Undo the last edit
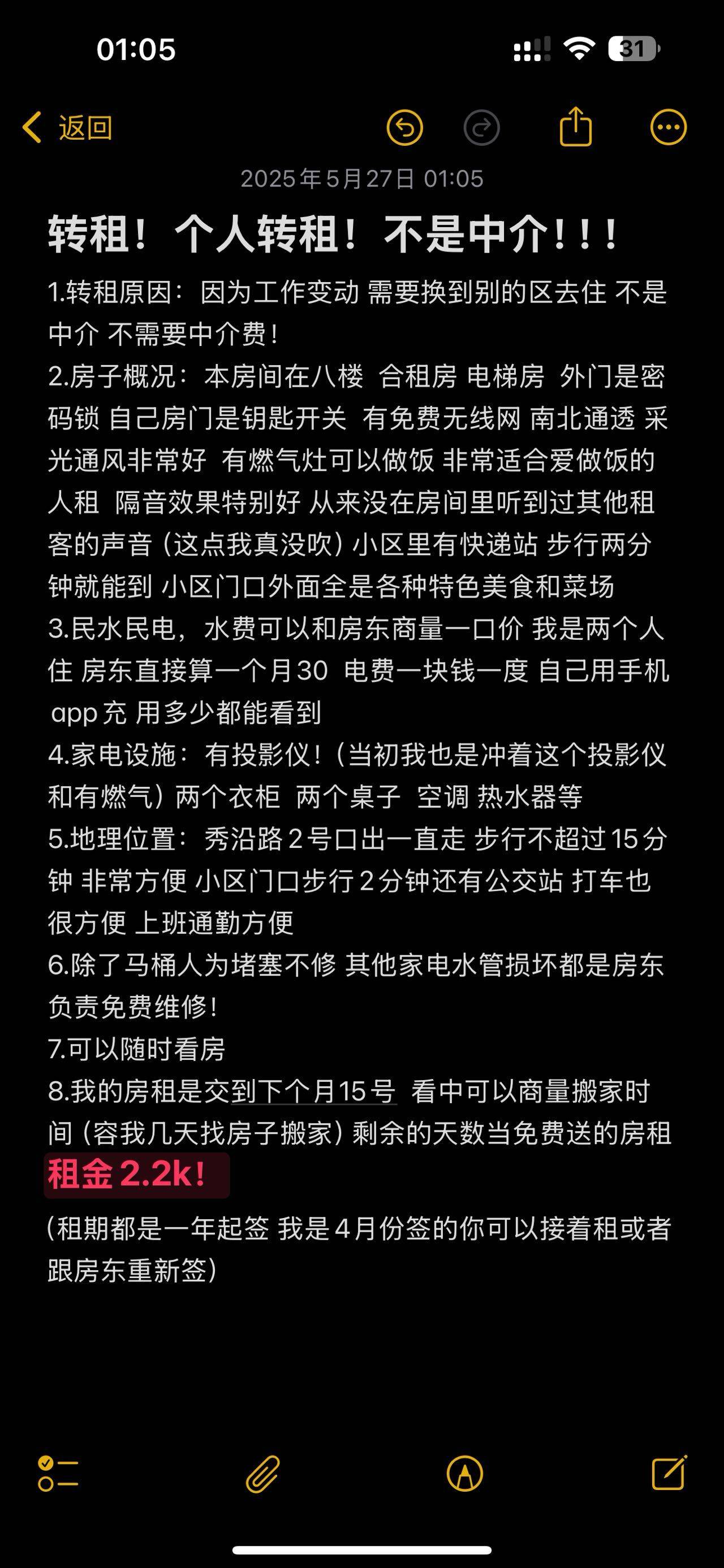Viewport: 724px width, 1568px height. tap(405, 128)
